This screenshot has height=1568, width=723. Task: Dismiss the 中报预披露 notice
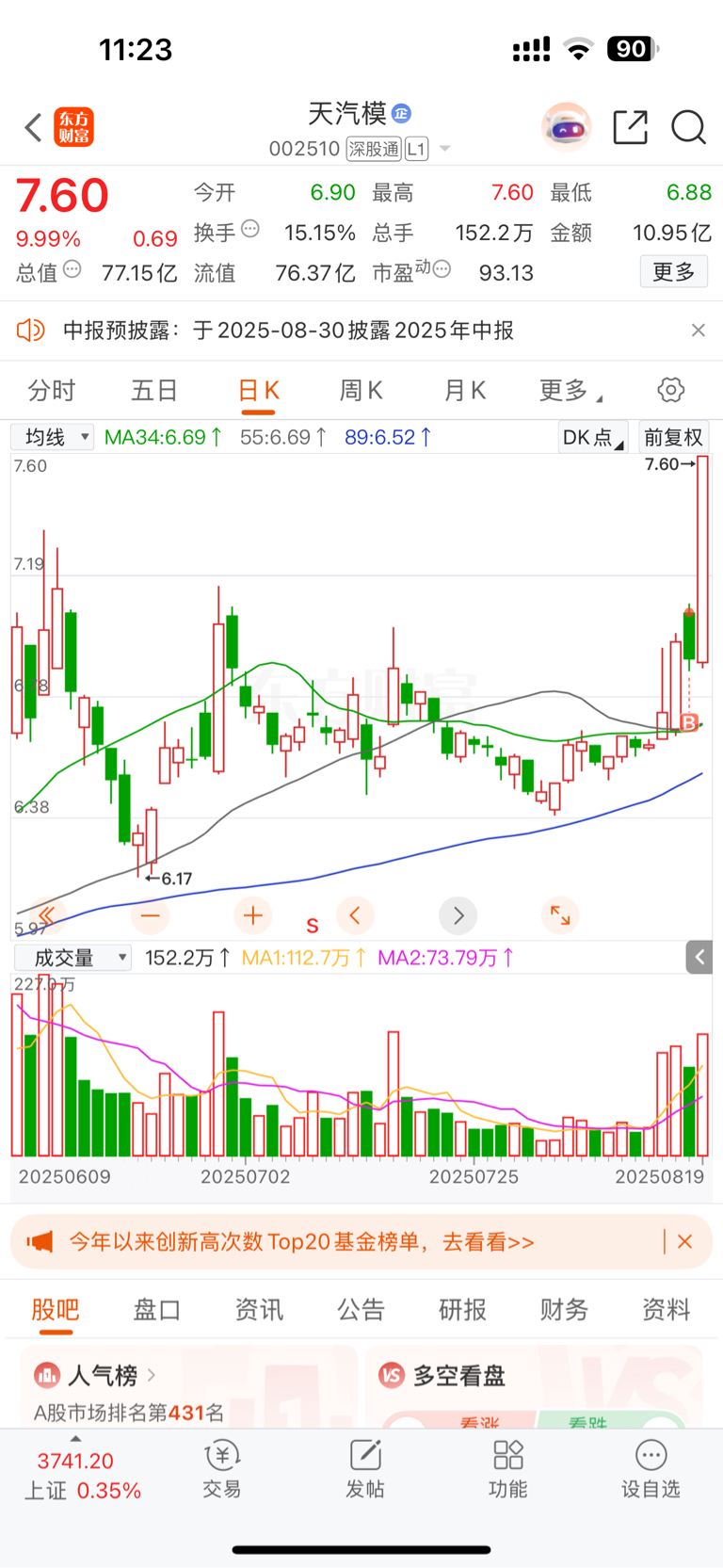[x=698, y=330]
